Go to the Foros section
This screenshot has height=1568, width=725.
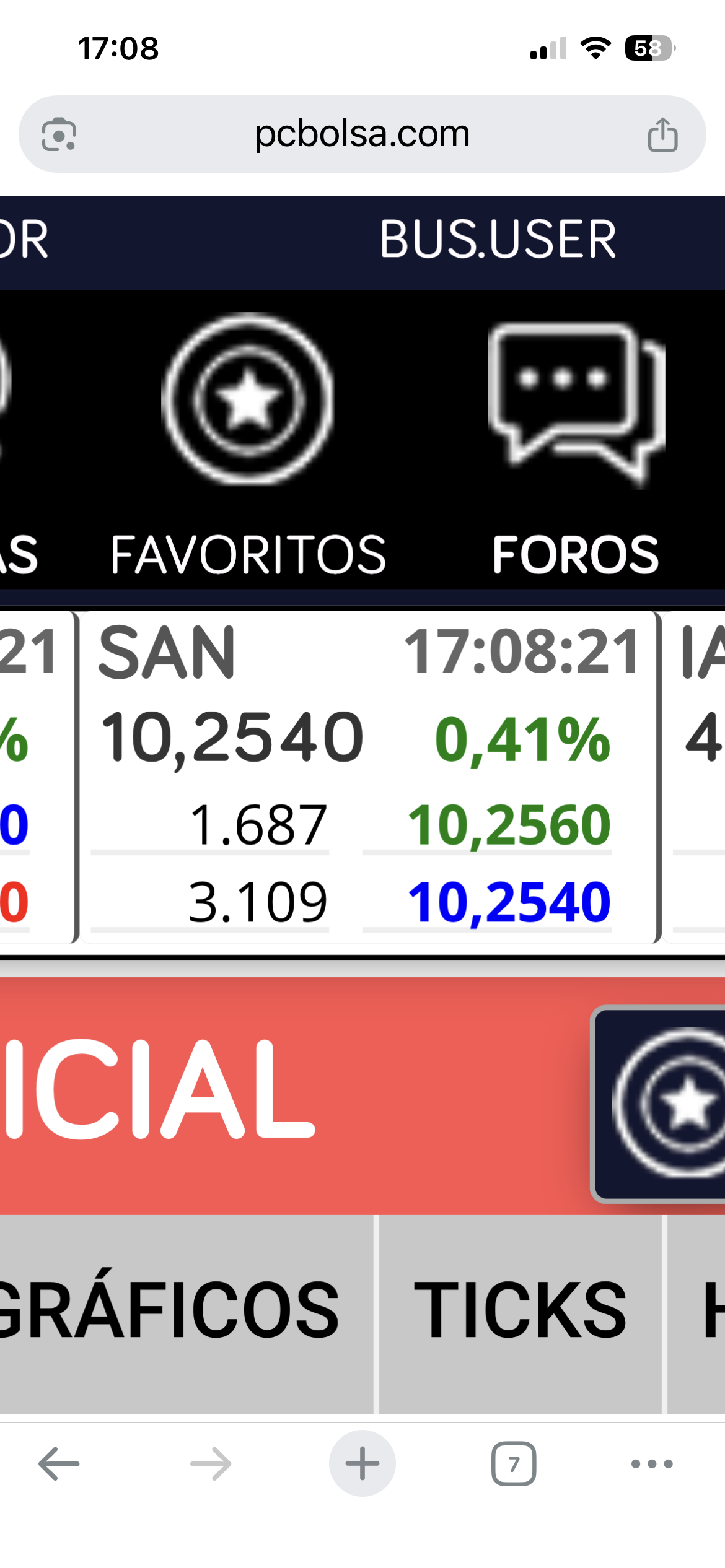(575, 446)
